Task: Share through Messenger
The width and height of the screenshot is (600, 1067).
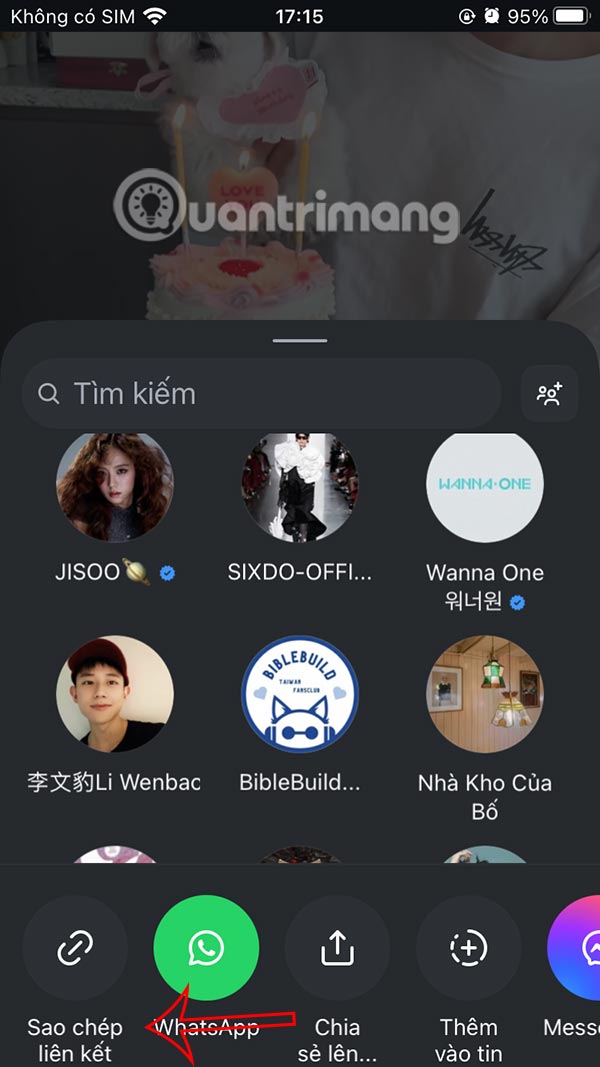Action: coord(578,948)
